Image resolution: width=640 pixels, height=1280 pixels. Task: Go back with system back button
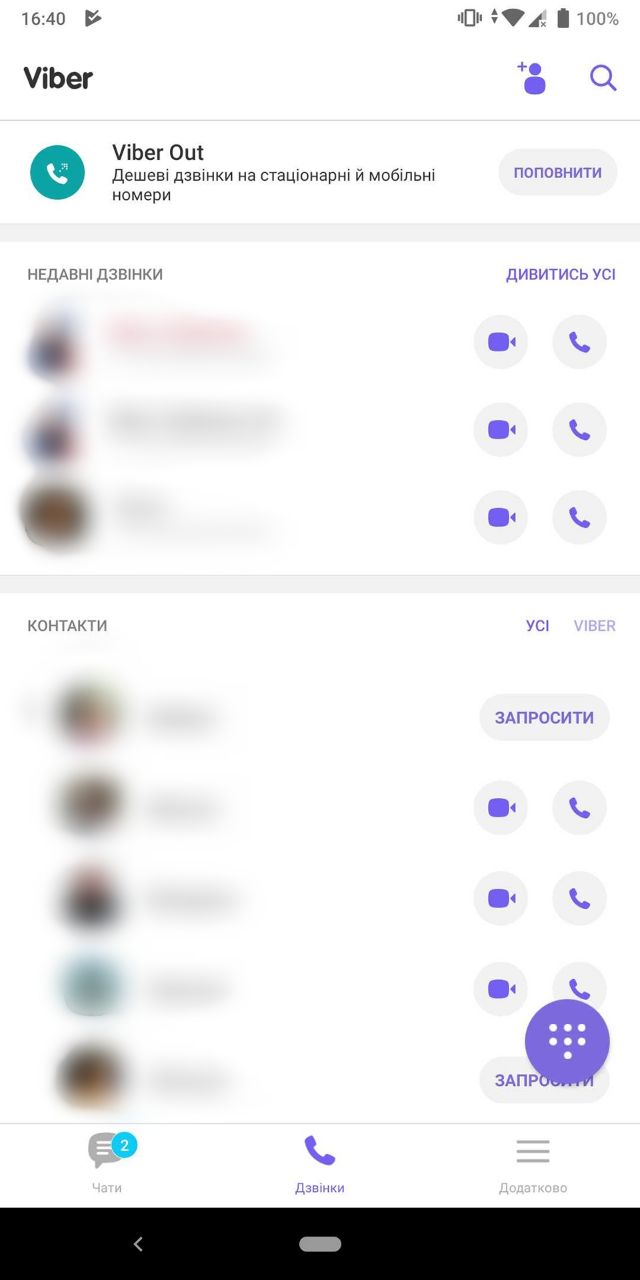pyautogui.click(x=138, y=1244)
